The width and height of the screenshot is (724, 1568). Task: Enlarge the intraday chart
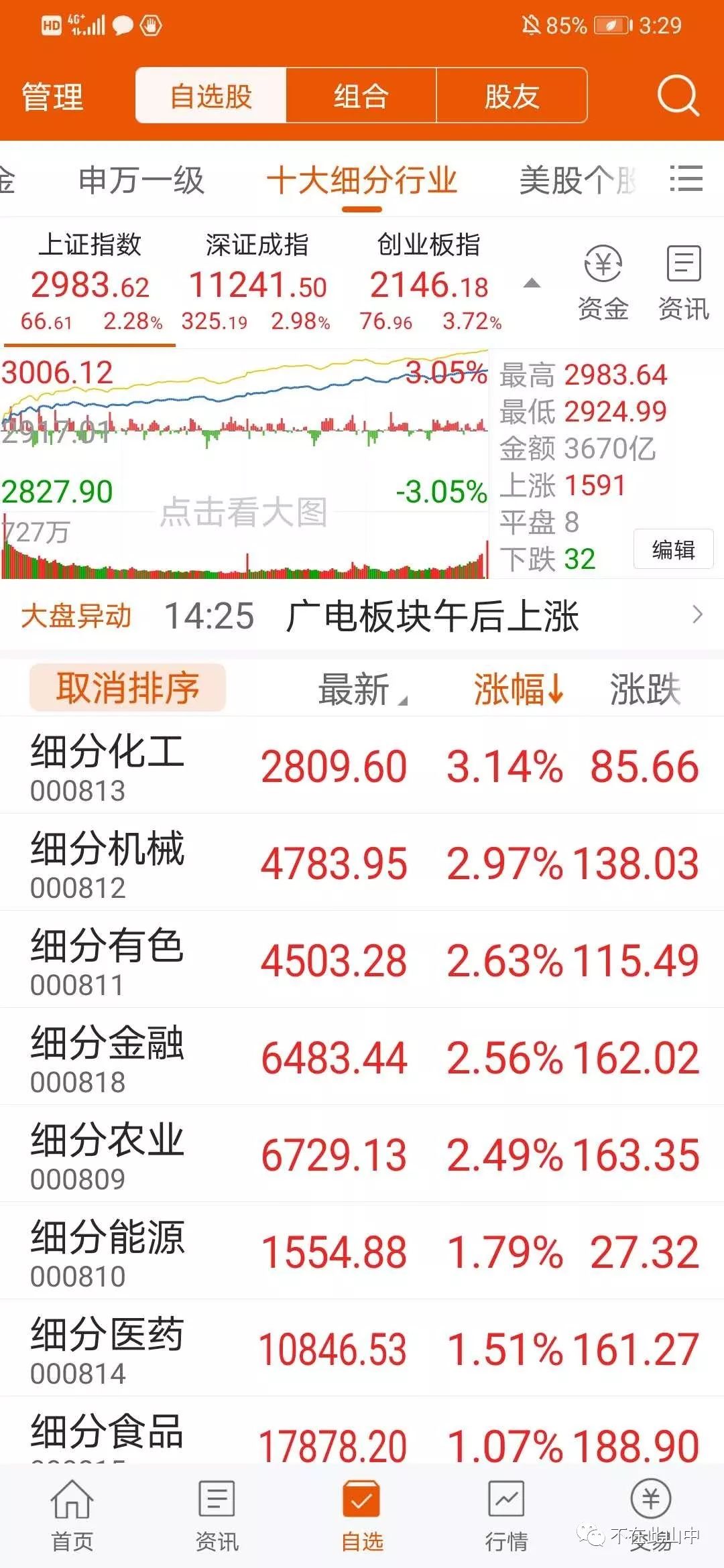pyautogui.click(x=245, y=464)
